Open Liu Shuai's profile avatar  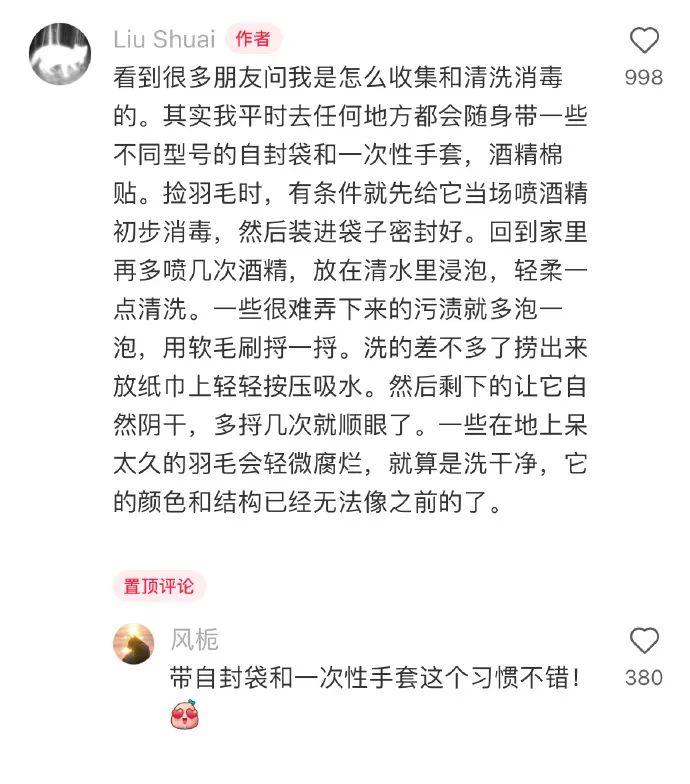pyautogui.click(x=60, y=53)
